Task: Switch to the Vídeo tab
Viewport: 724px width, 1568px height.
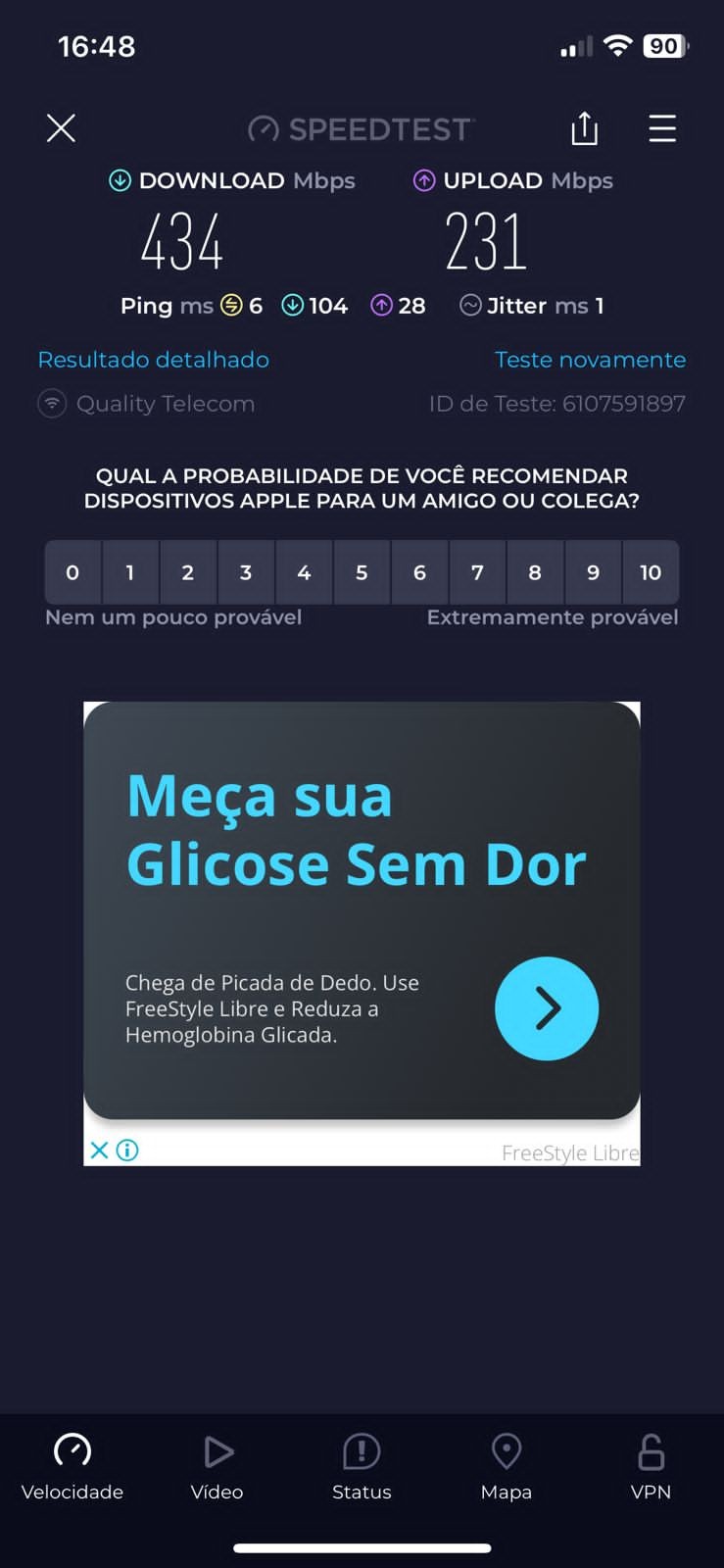Action: pos(217,1467)
